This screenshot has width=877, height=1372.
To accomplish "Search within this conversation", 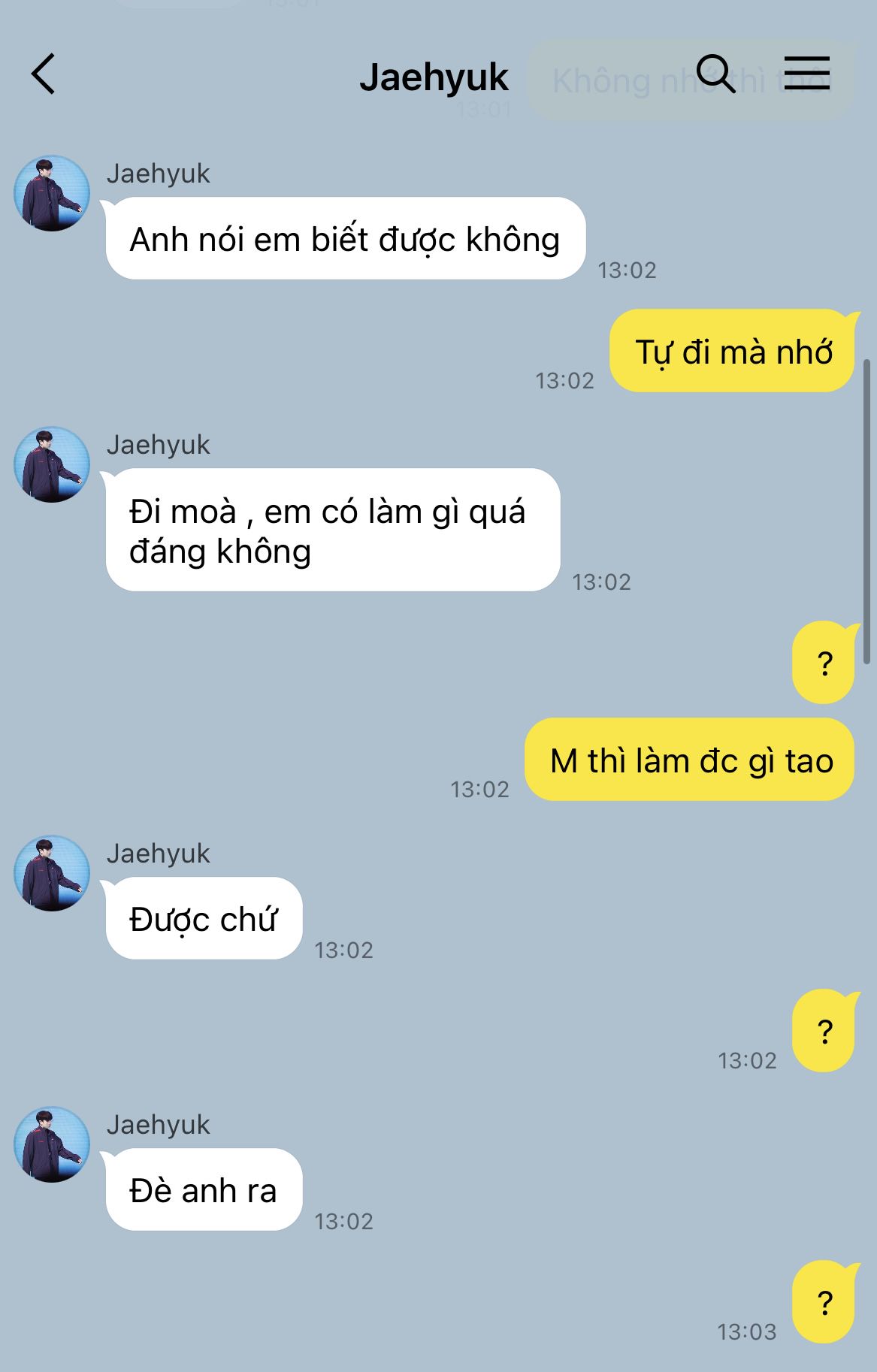I will pyautogui.click(x=715, y=74).
